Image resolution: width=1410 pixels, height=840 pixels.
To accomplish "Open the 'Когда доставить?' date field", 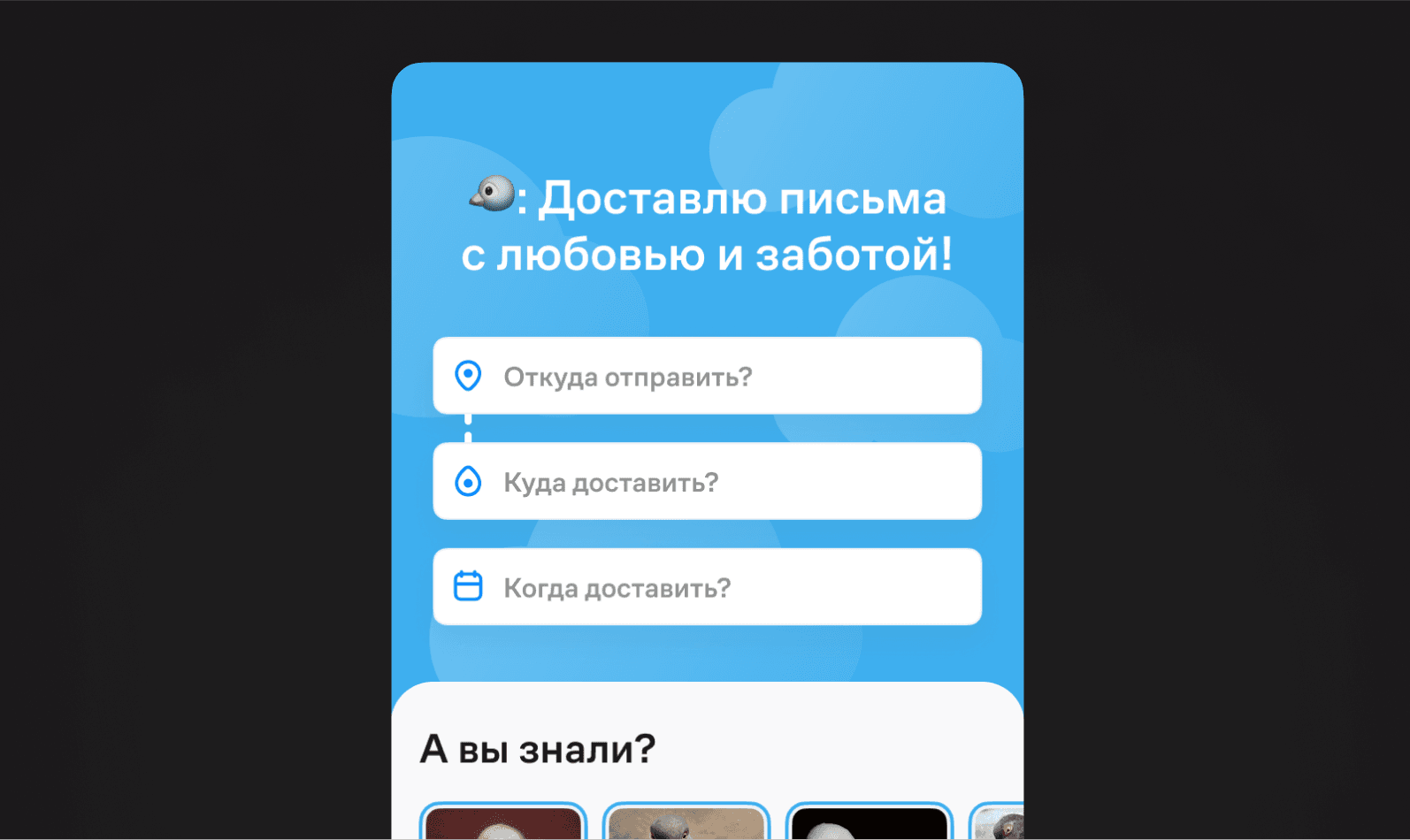I will [x=706, y=587].
